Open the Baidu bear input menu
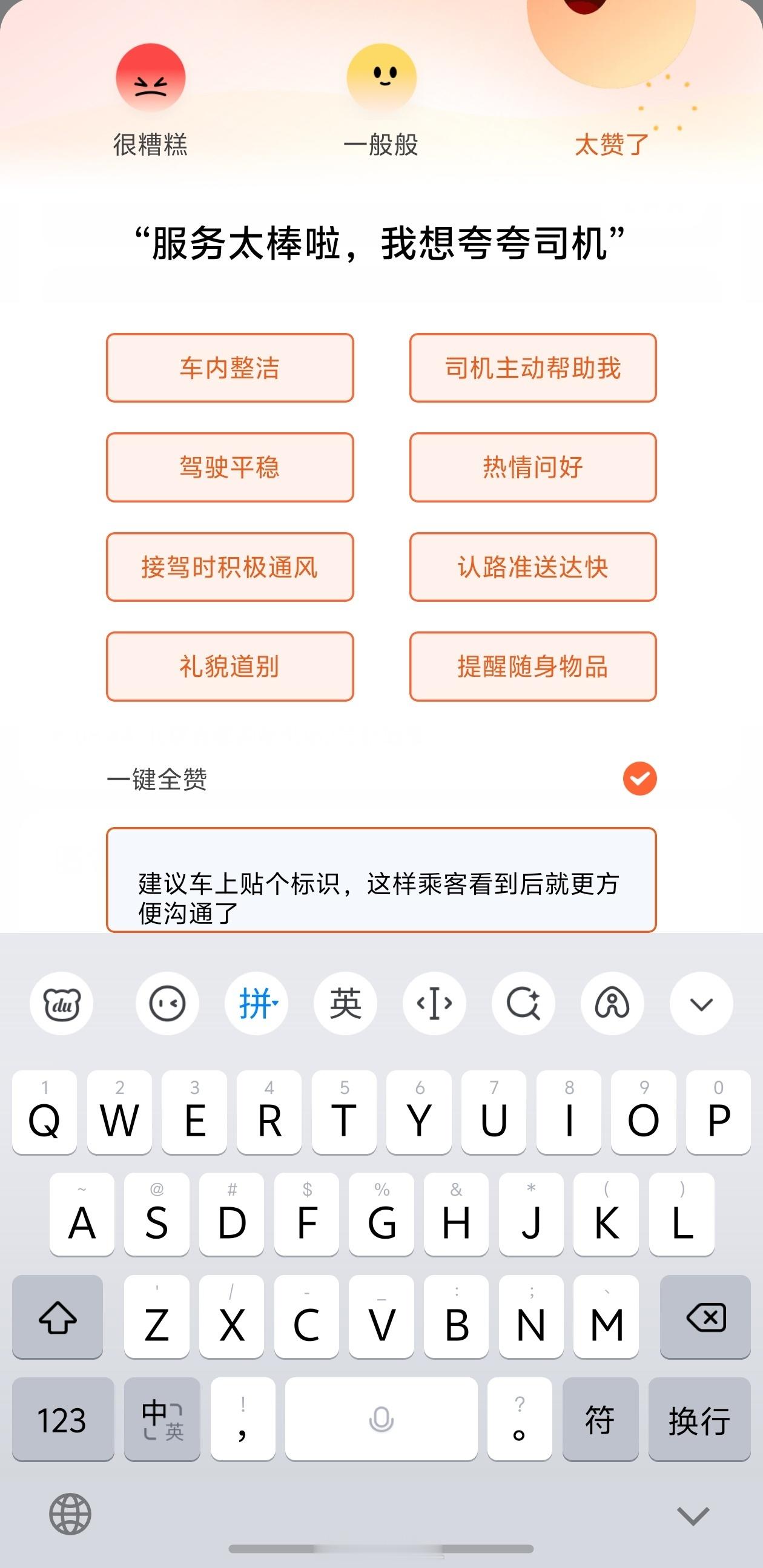The width and height of the screenshot is (763, 1568). pos(62,1004)
